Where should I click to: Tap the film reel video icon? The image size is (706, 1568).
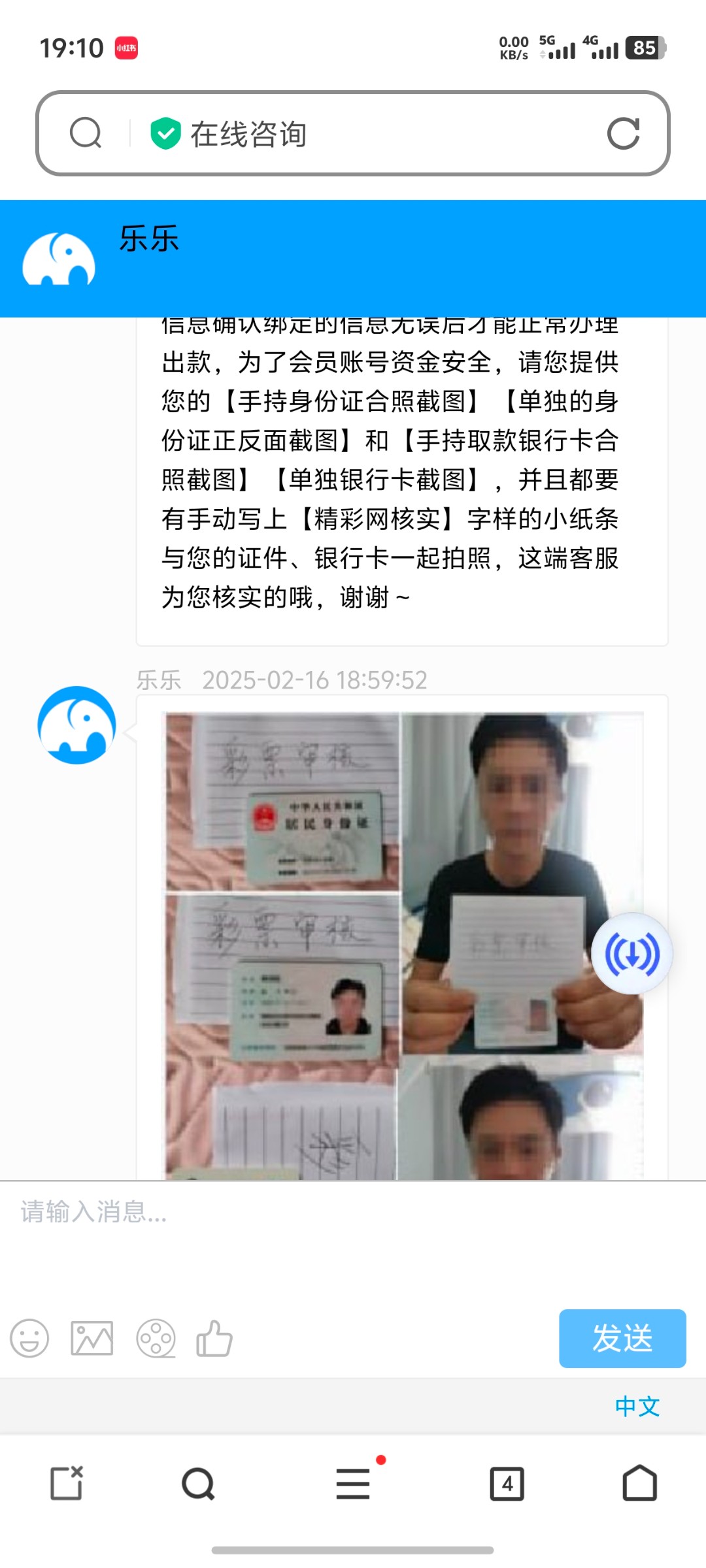coord(156,1338)
